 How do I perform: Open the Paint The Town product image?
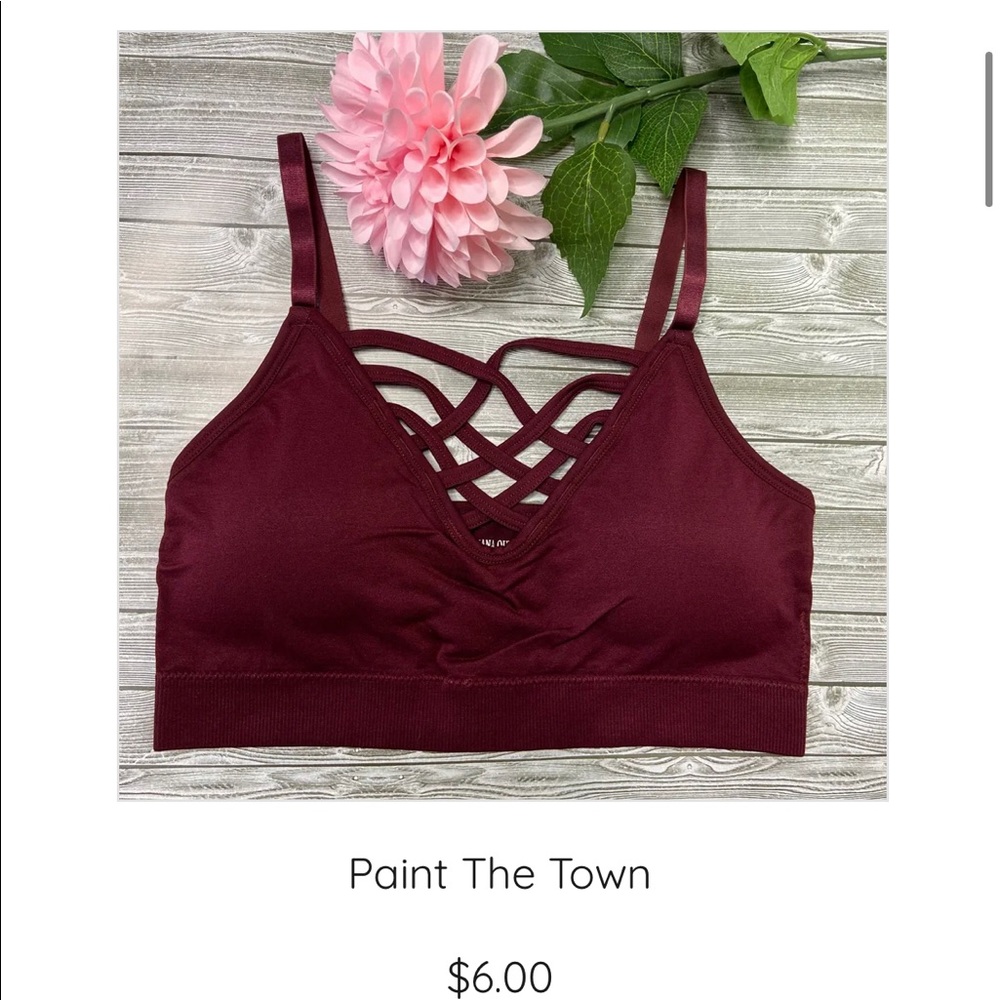tap(502, 416)
